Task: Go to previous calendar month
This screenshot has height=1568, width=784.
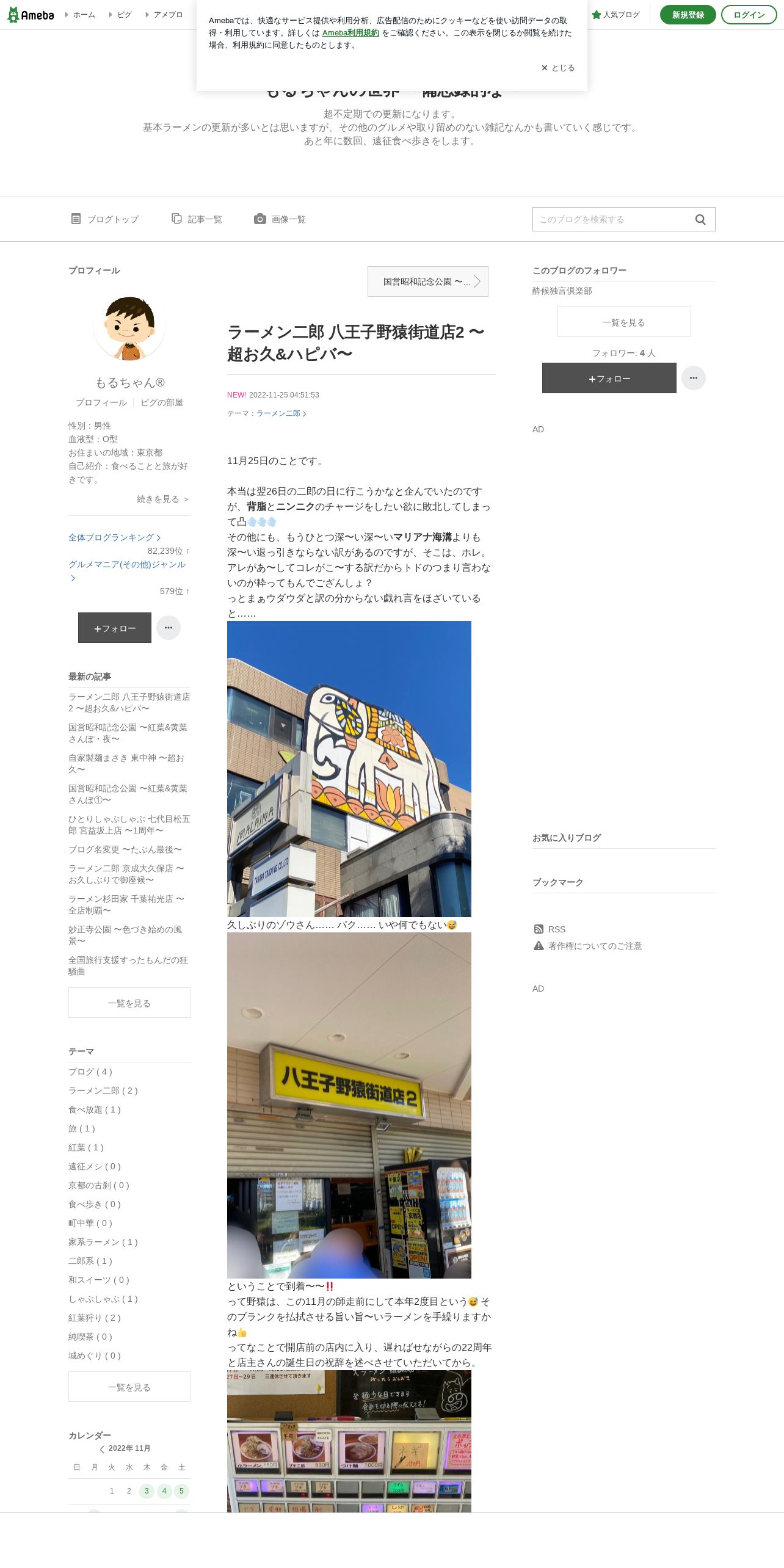Action: click(102, 1450)
